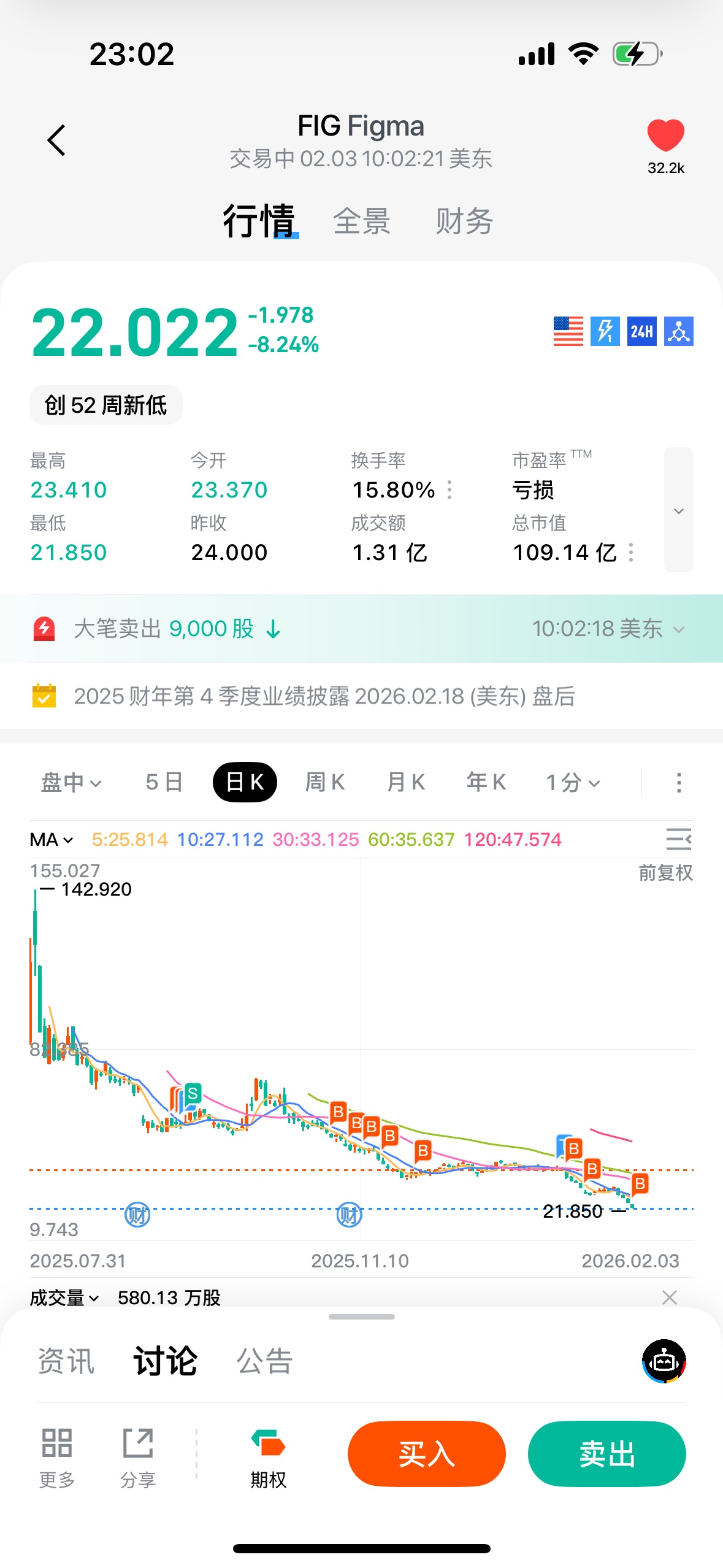Go back from the FIG Figma page

[x=56, y=140]
